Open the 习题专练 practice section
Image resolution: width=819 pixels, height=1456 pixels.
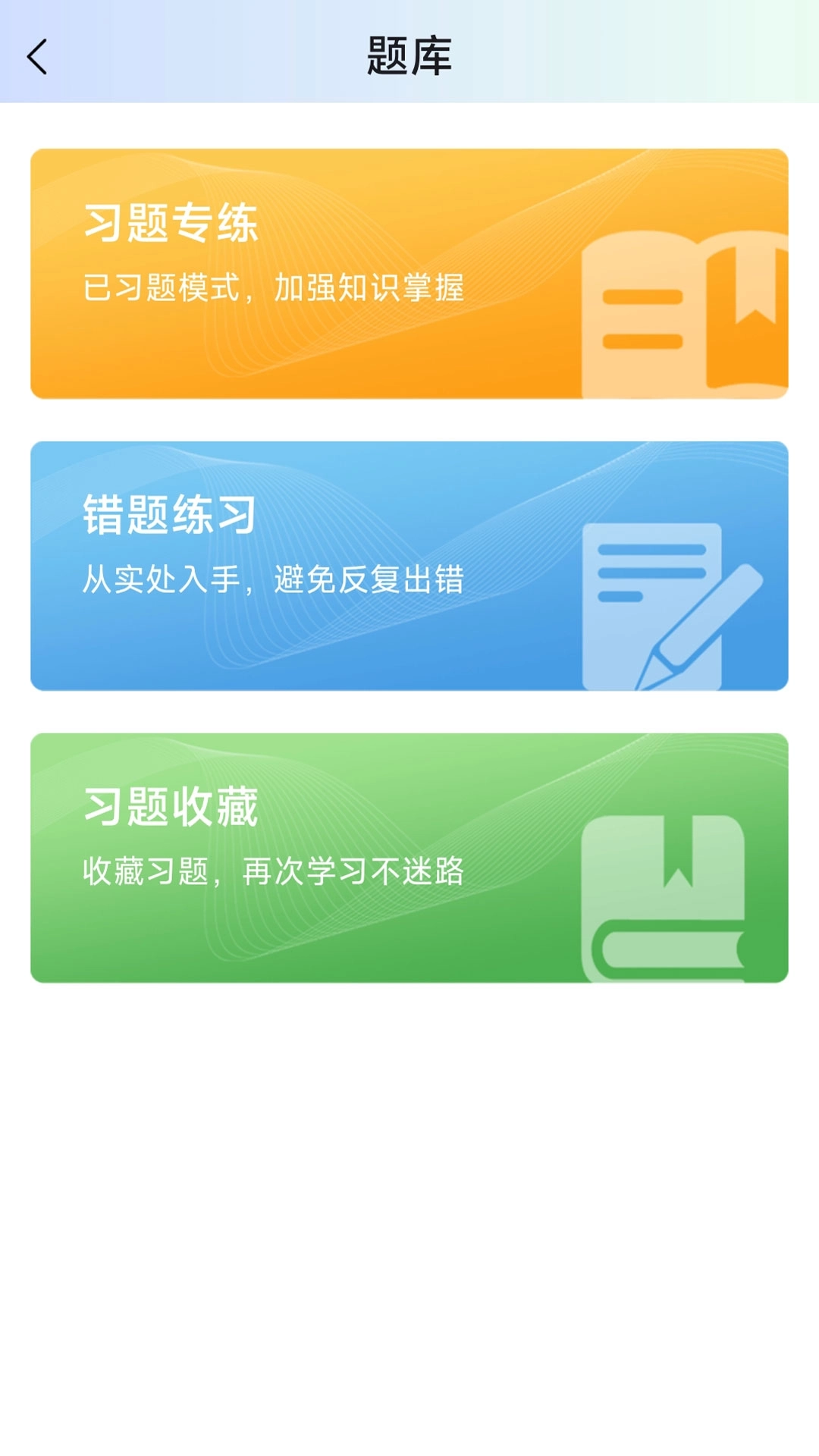coord(409,273)
